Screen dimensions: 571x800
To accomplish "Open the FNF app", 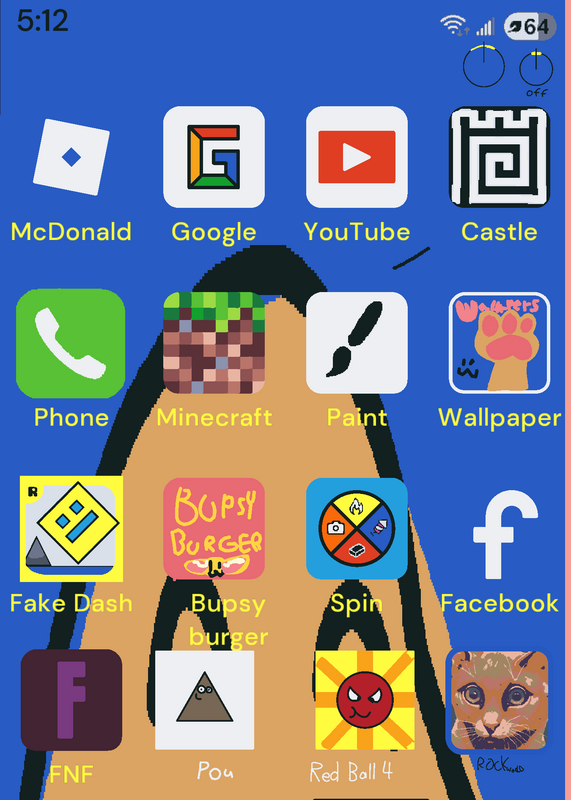I will (x=71, y=700).
